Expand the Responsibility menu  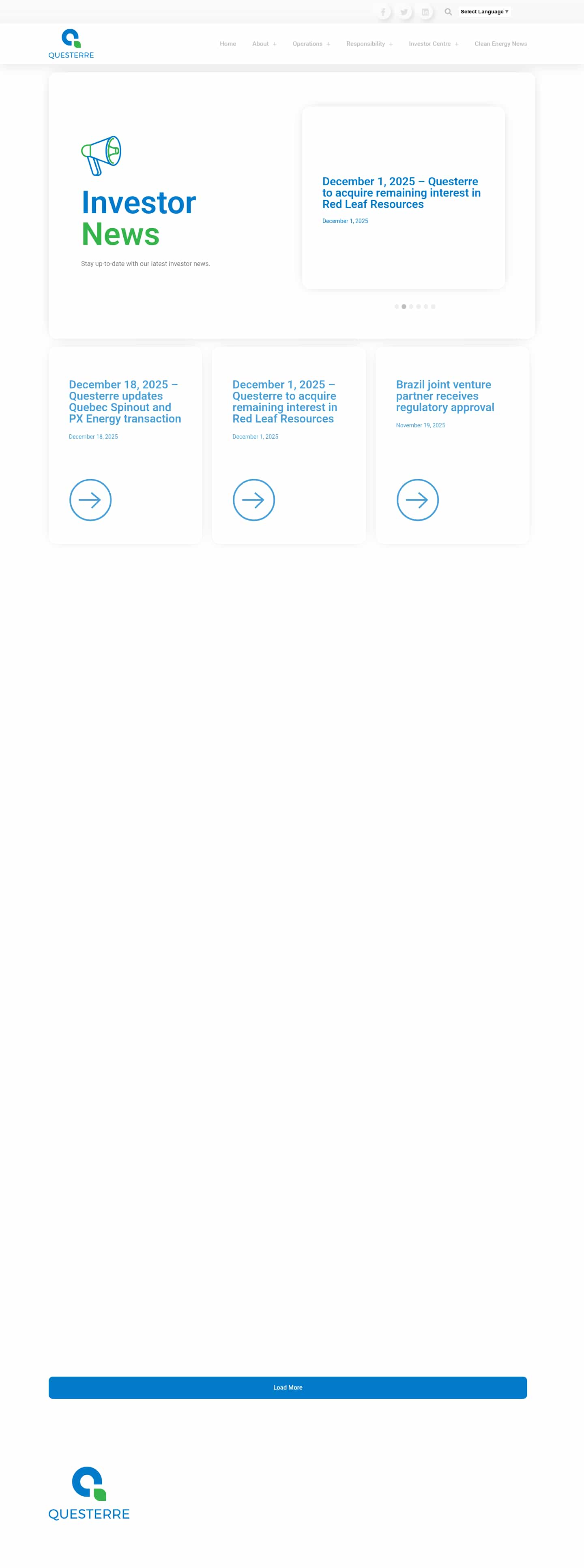[x=369, y=44]
